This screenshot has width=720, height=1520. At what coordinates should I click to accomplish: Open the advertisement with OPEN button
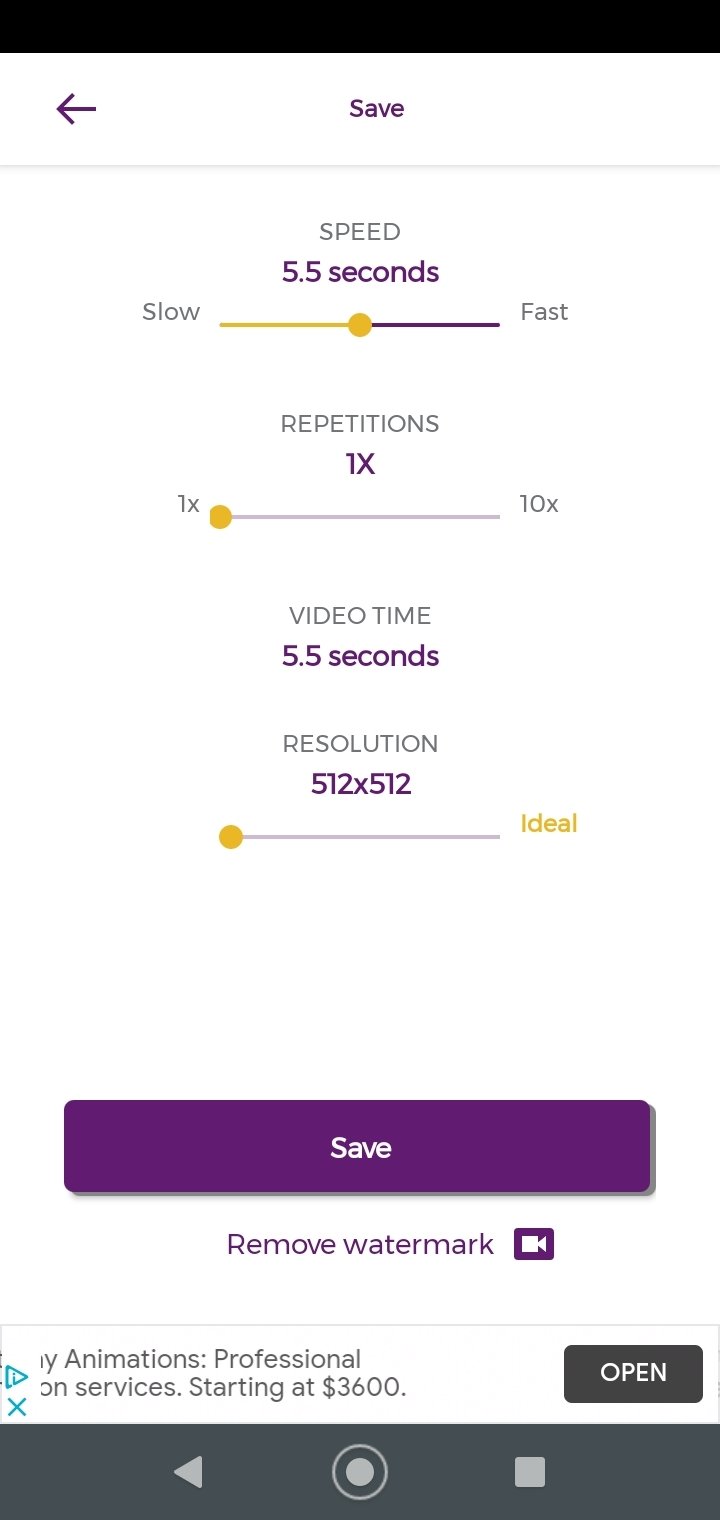[633, 1373]
